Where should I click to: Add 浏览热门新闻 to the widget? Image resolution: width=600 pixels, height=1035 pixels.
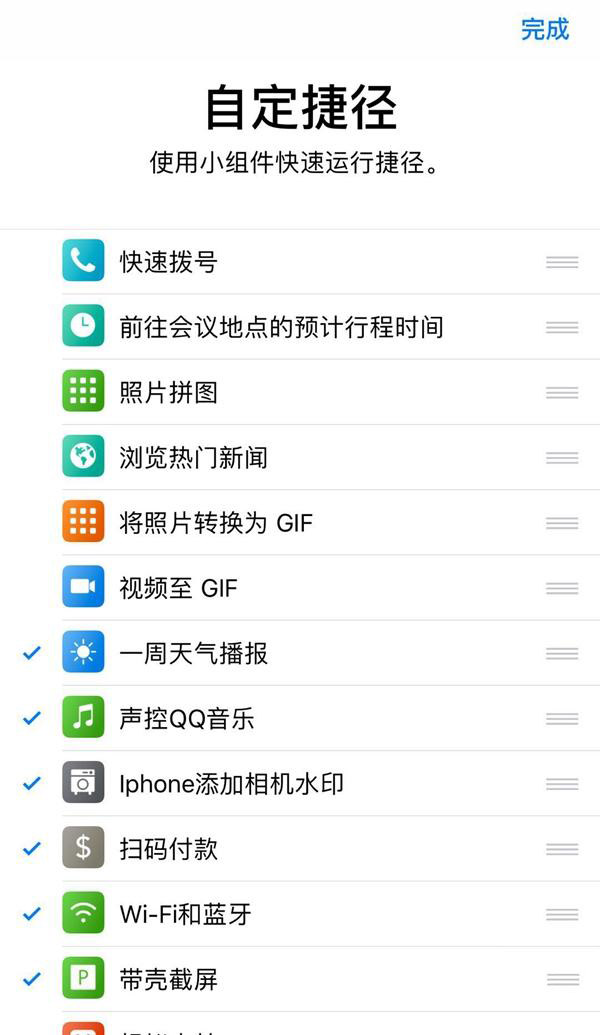300,457
